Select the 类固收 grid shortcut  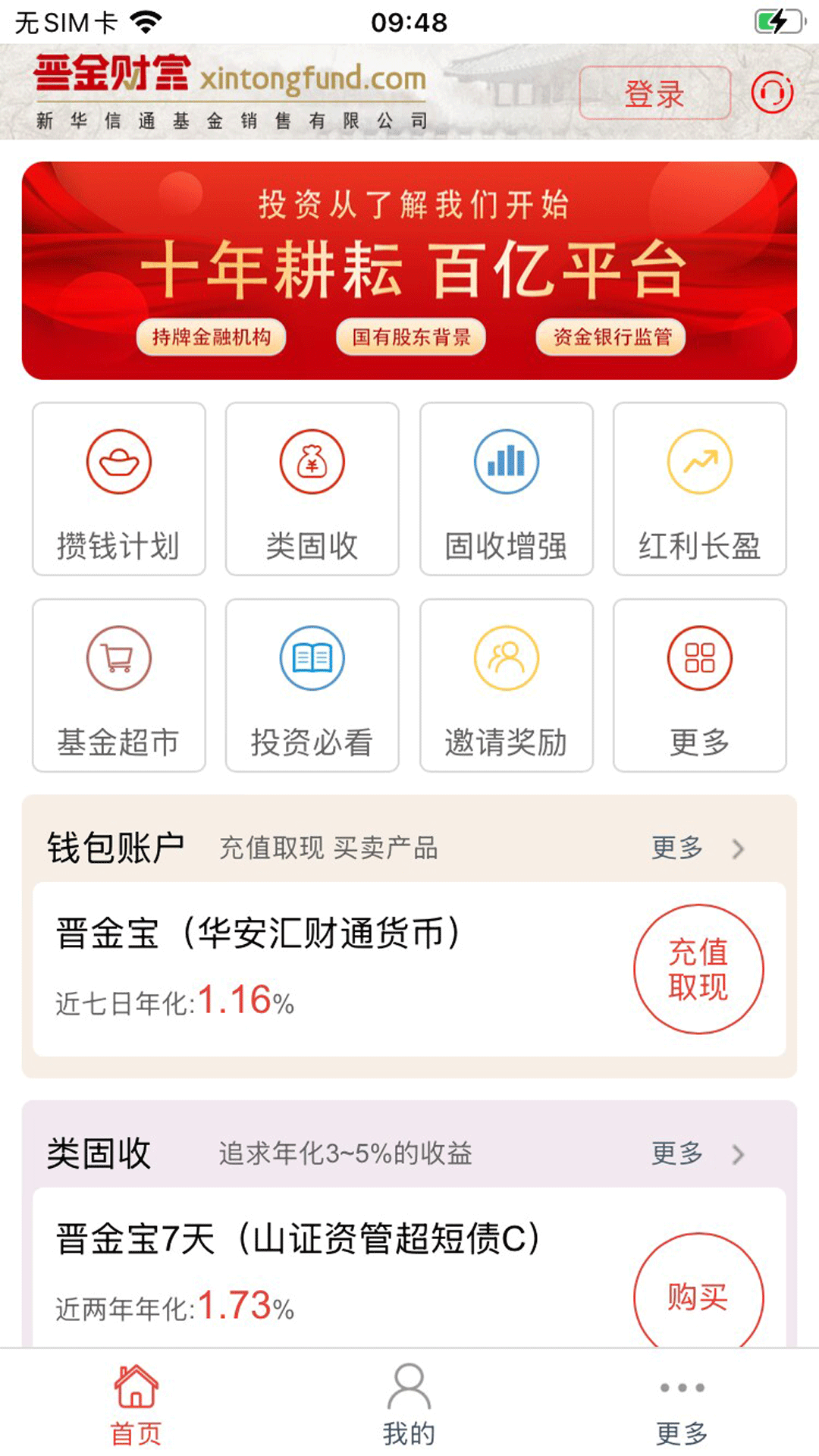(x=312, y=489)
